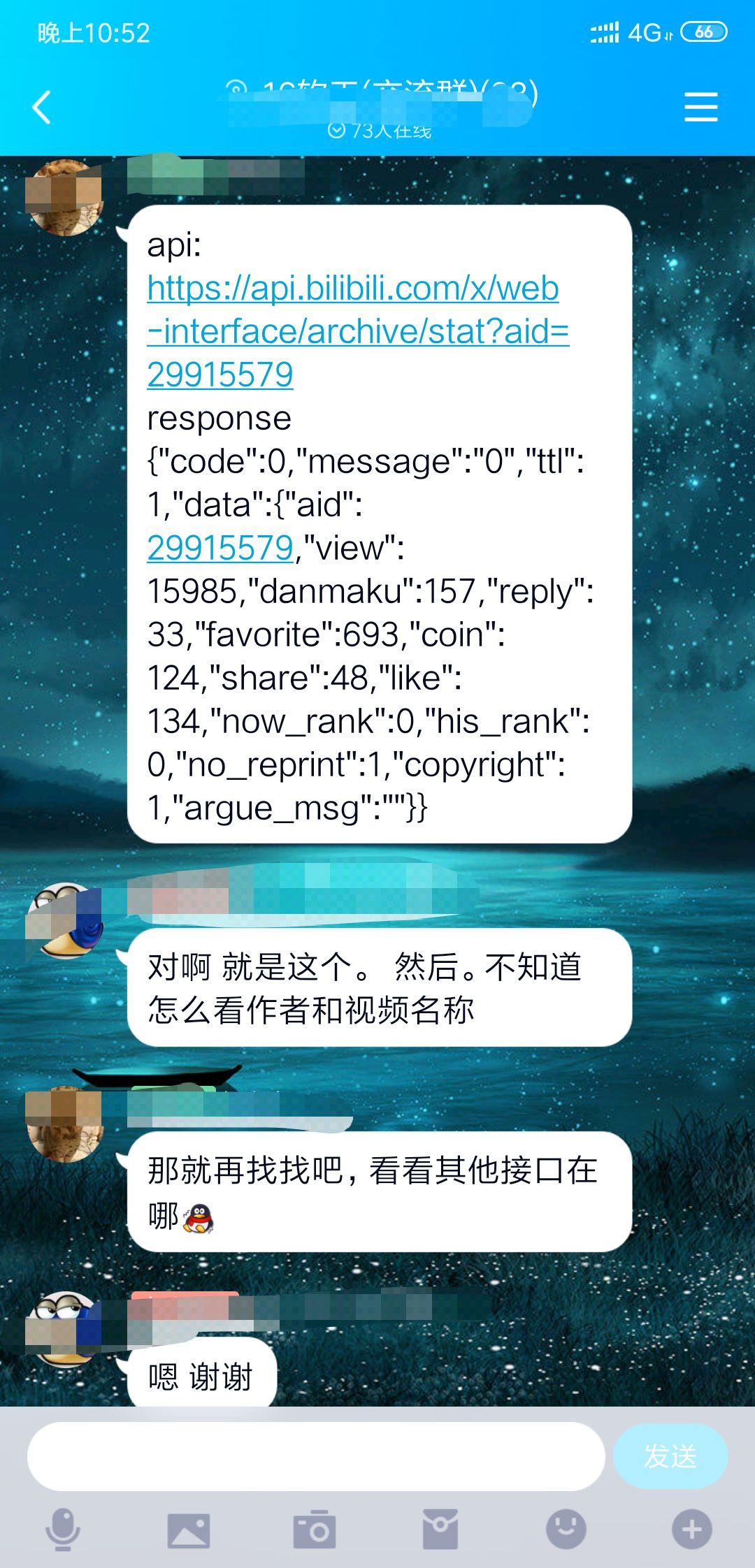Open the linked number 29915579 in response
755x1568 pixels.
[220, 548]
